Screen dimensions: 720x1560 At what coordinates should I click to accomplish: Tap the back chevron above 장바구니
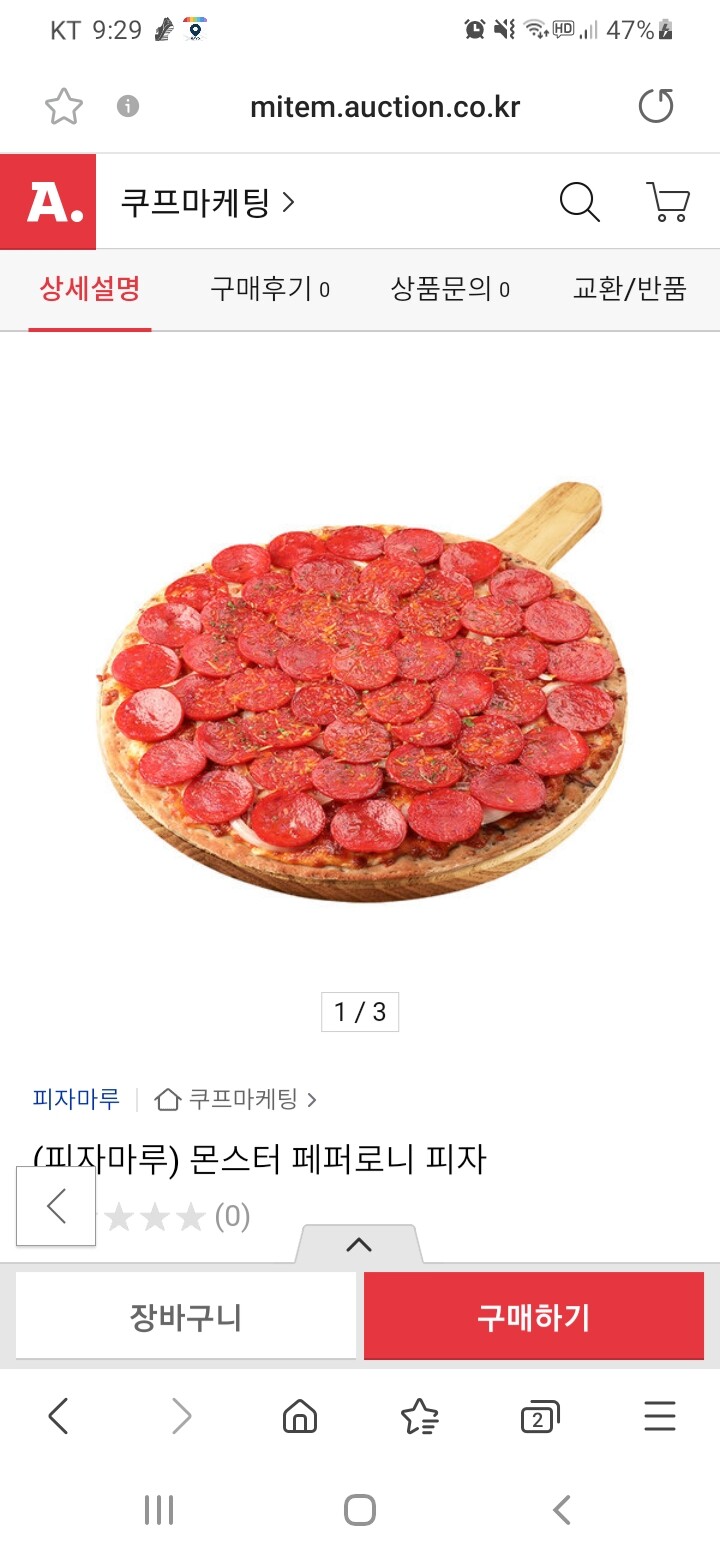click(55, 1206)
